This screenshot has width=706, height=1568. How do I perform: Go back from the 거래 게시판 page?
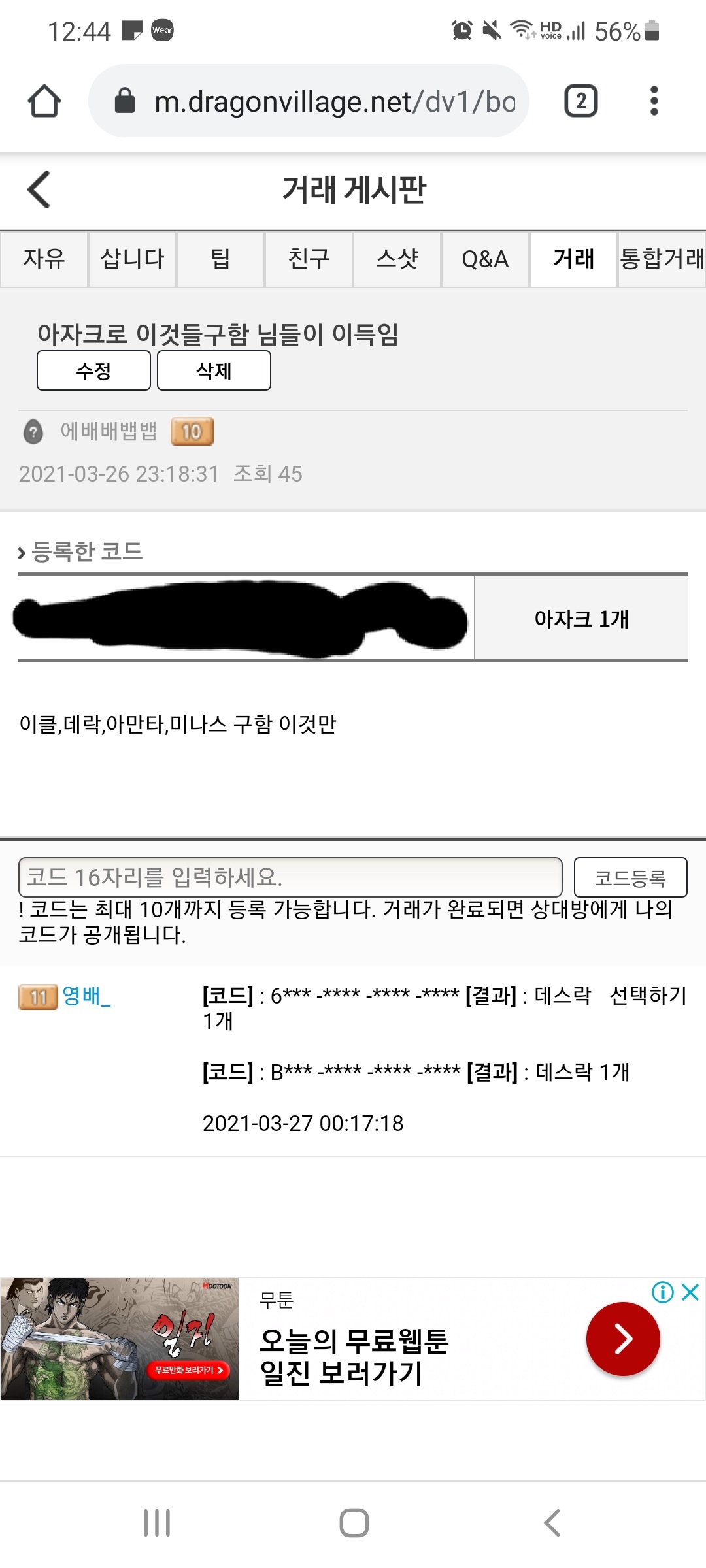[x=39, y=190]
